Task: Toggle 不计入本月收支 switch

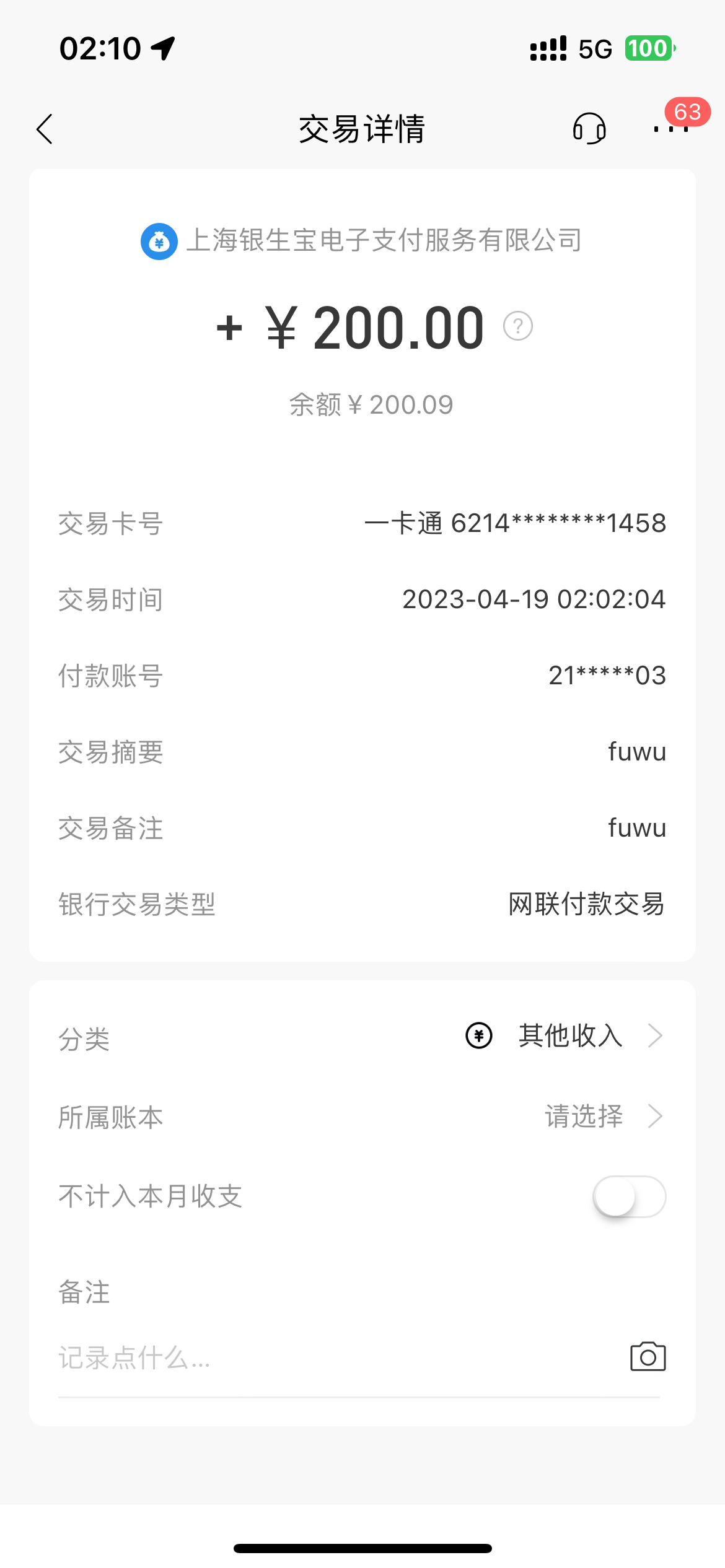Action: pyautogui.click(x=629, y=1196)
